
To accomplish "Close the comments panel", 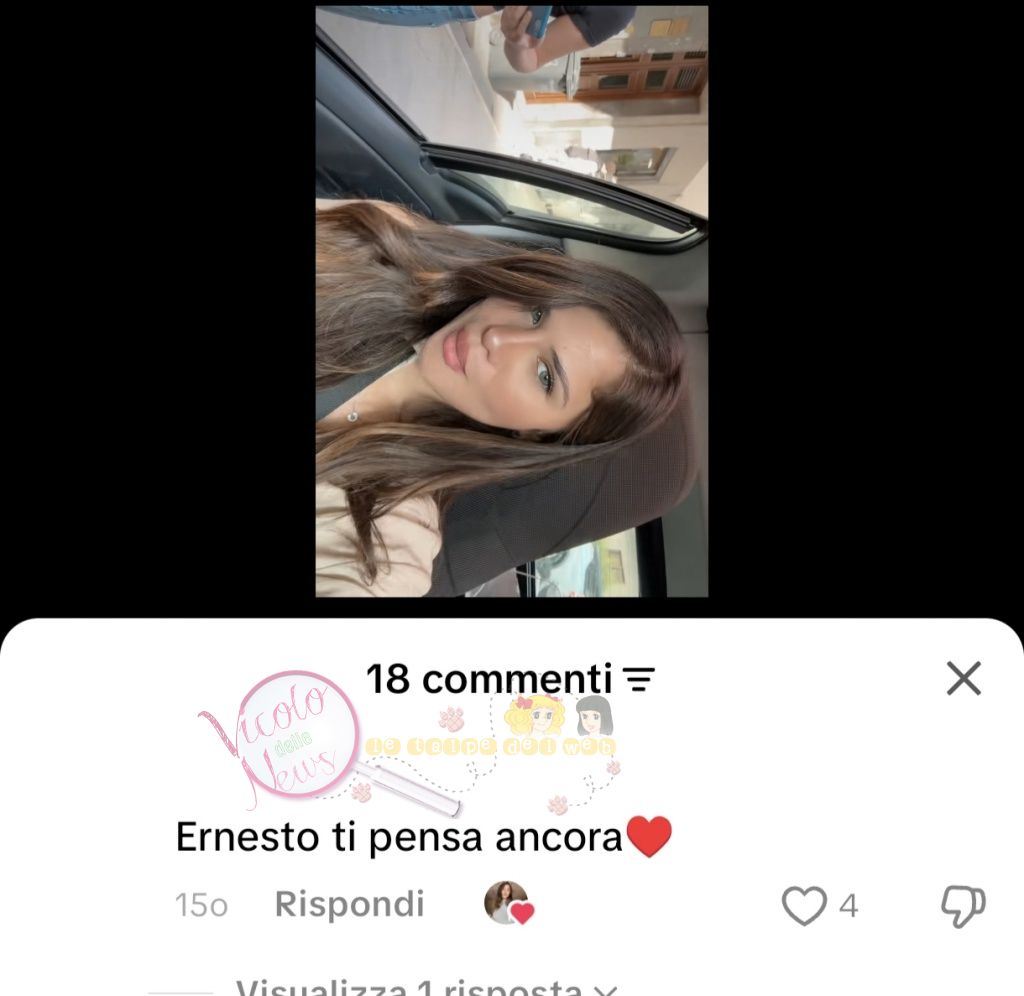I will pyautogui.click(x=964, y=678).
